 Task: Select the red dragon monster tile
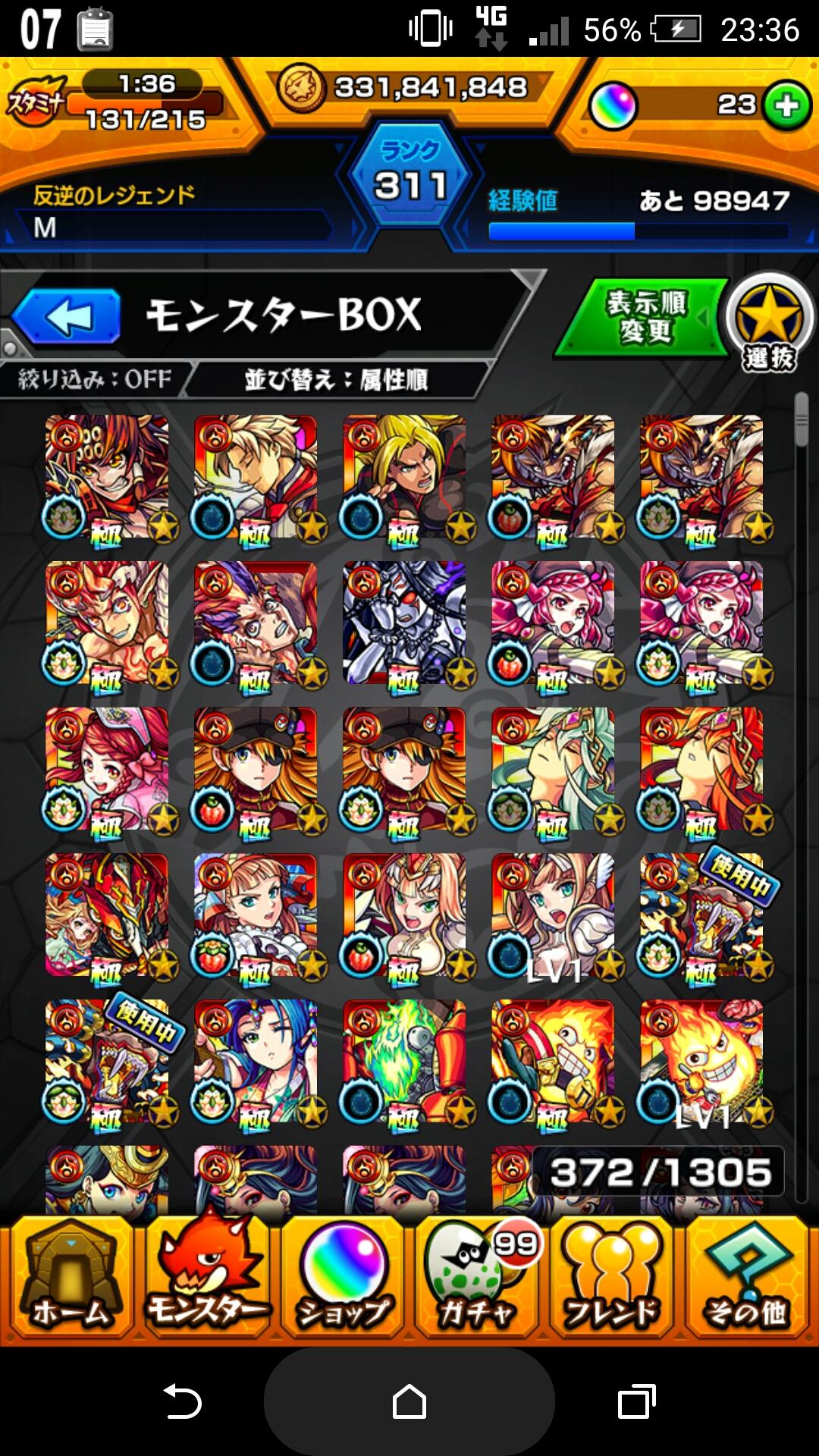click(x=107, y=915)
